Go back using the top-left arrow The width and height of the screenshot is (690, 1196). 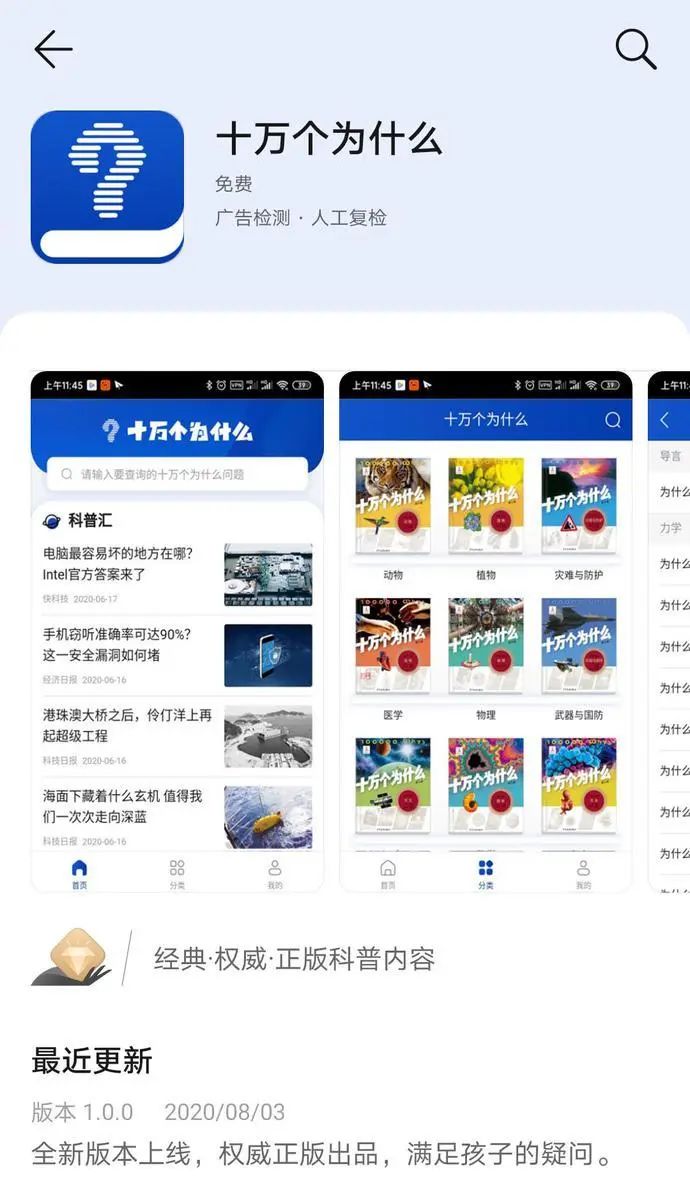point(53,49)
